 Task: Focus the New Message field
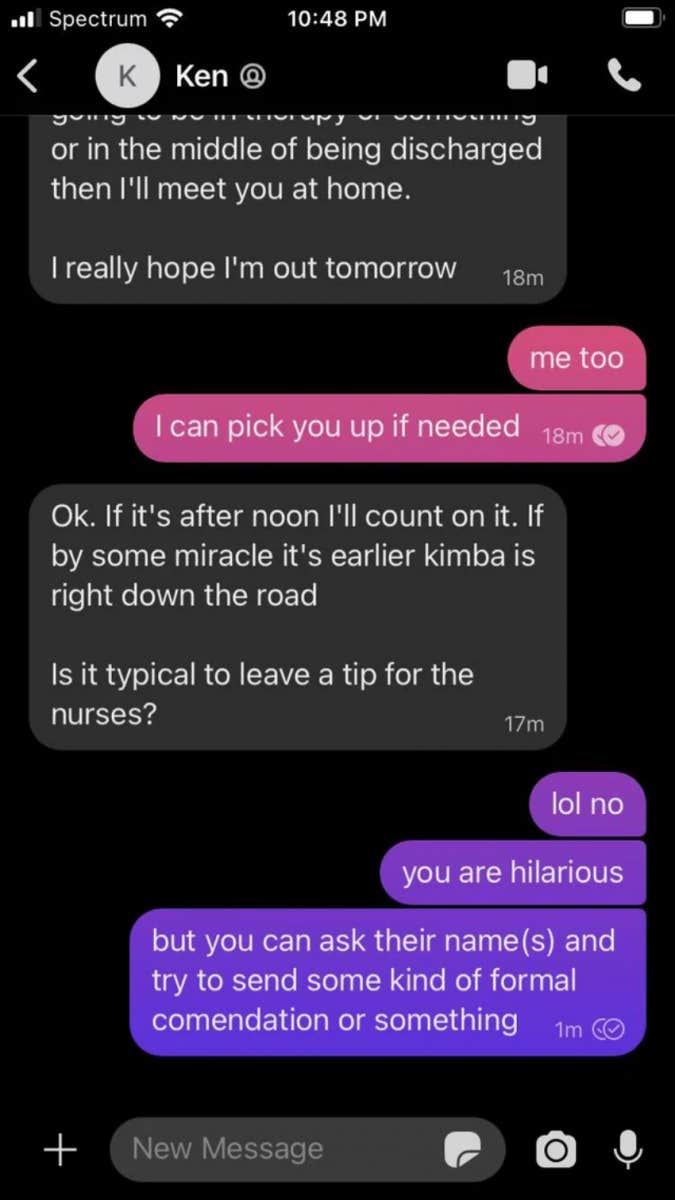pyautogui.click(x=270, y=1149)
